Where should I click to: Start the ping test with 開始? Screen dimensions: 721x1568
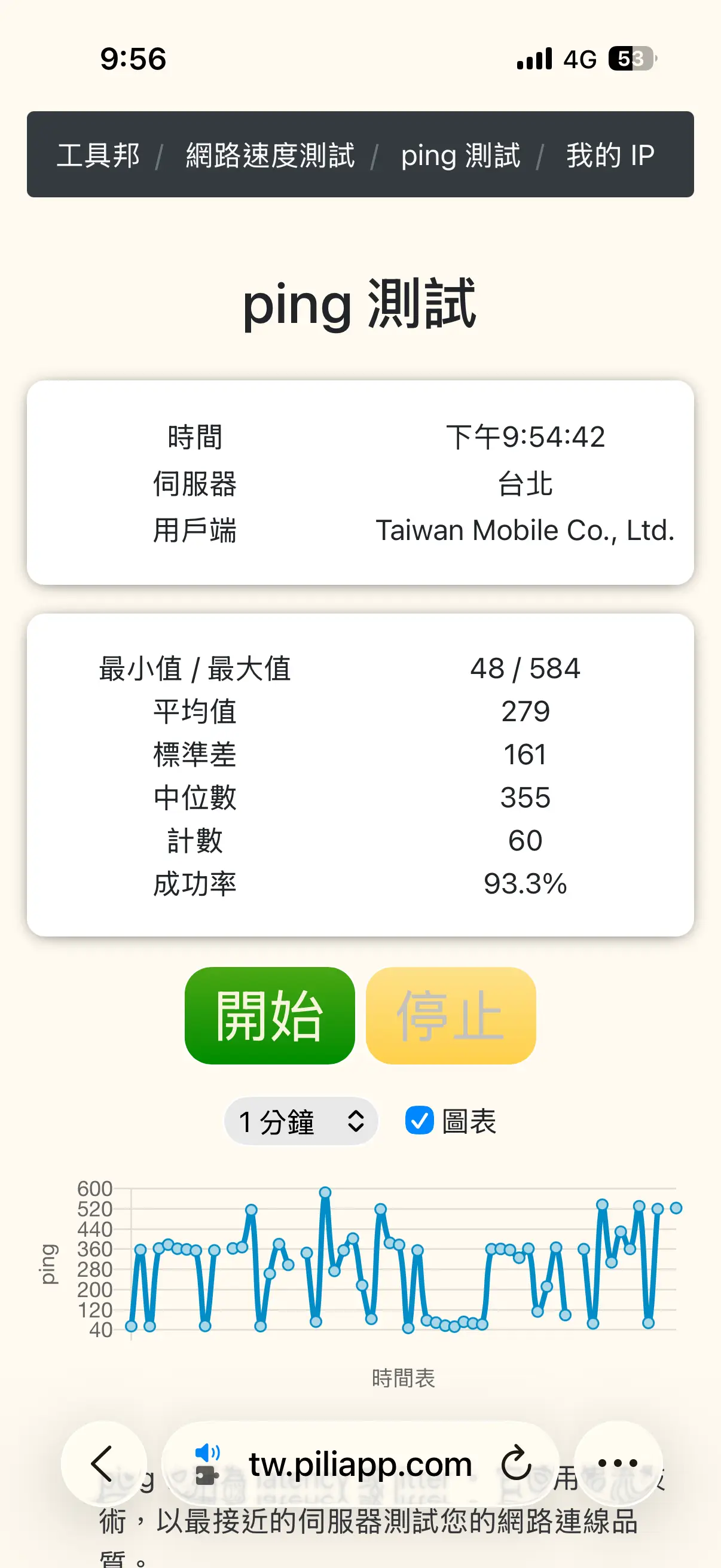[x=270, y=1015]
